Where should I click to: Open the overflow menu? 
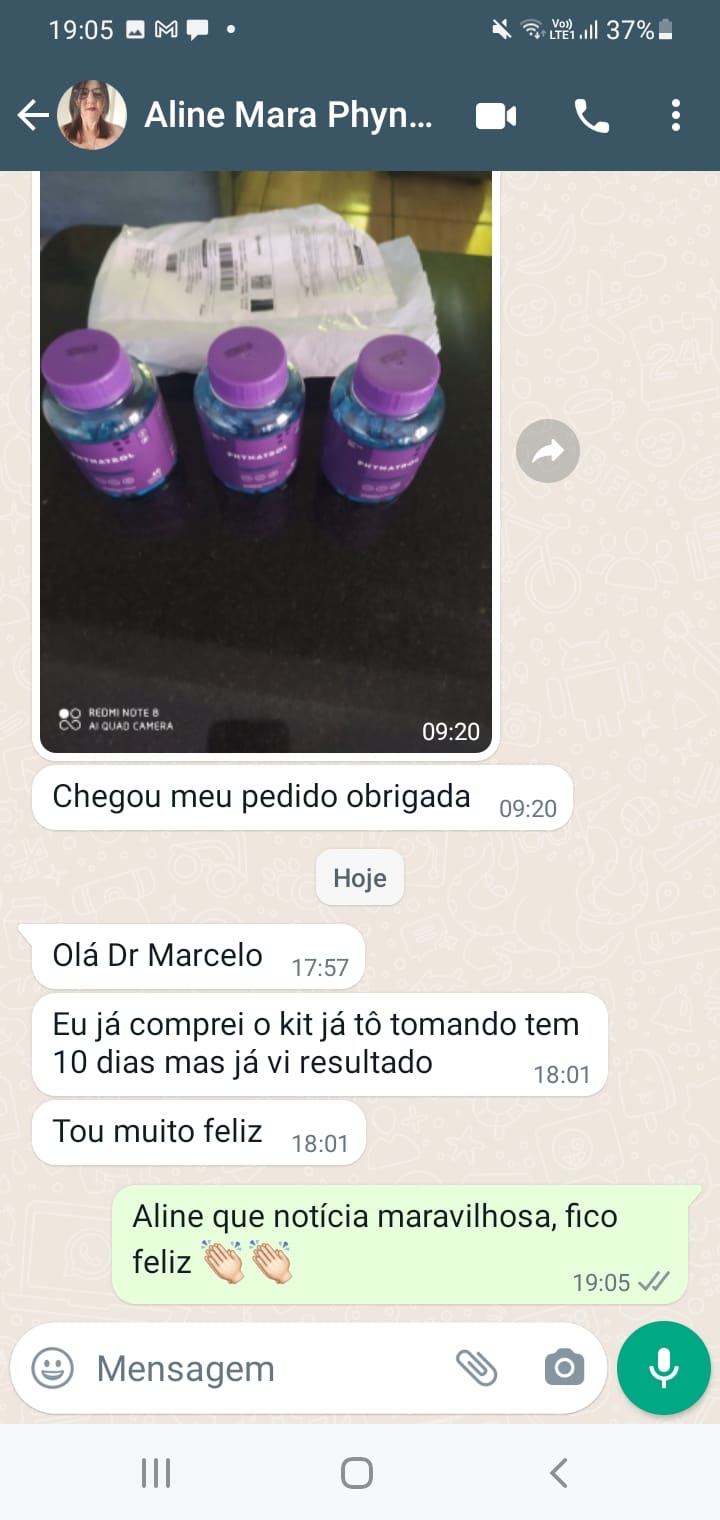tap(676, 117)
